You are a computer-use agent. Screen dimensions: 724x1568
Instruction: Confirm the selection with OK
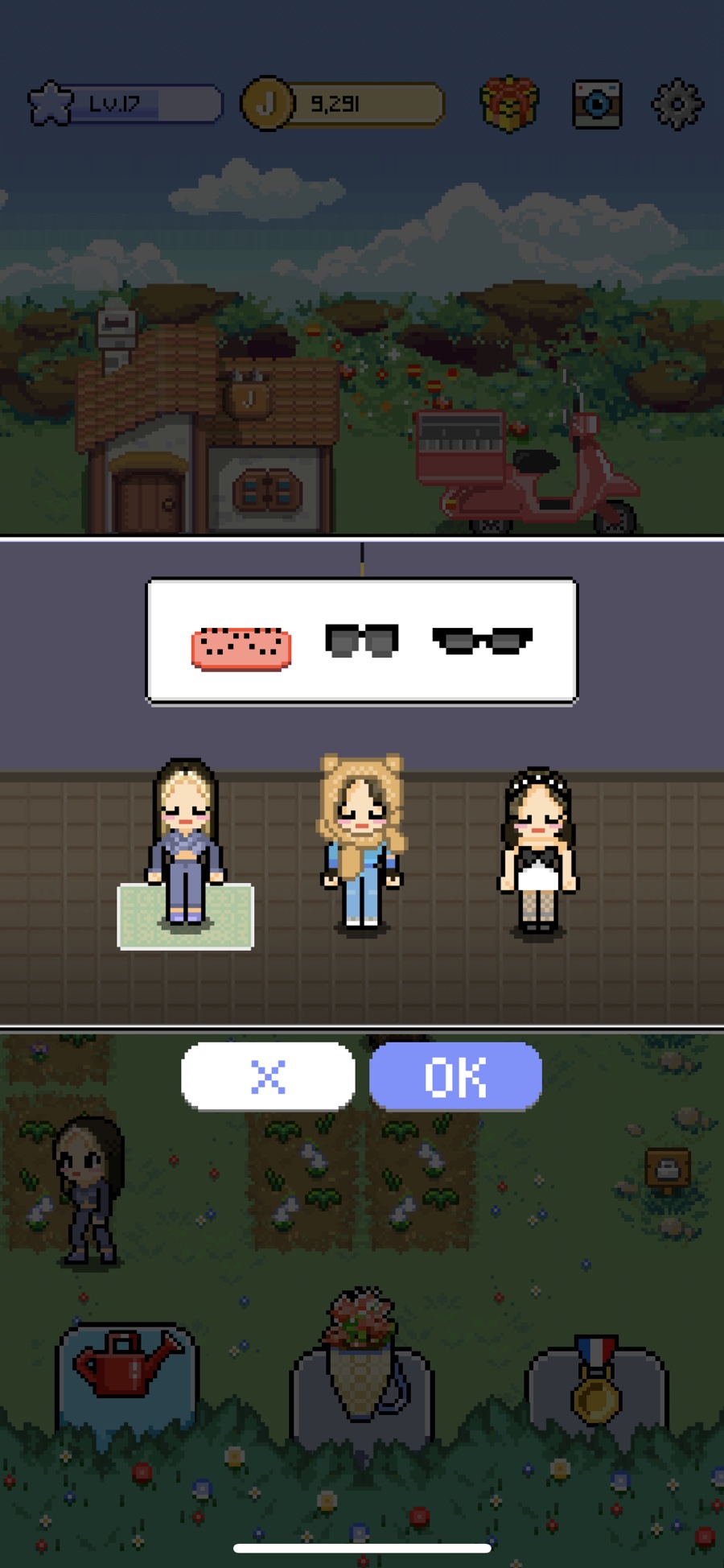[x=455, y=1076]
